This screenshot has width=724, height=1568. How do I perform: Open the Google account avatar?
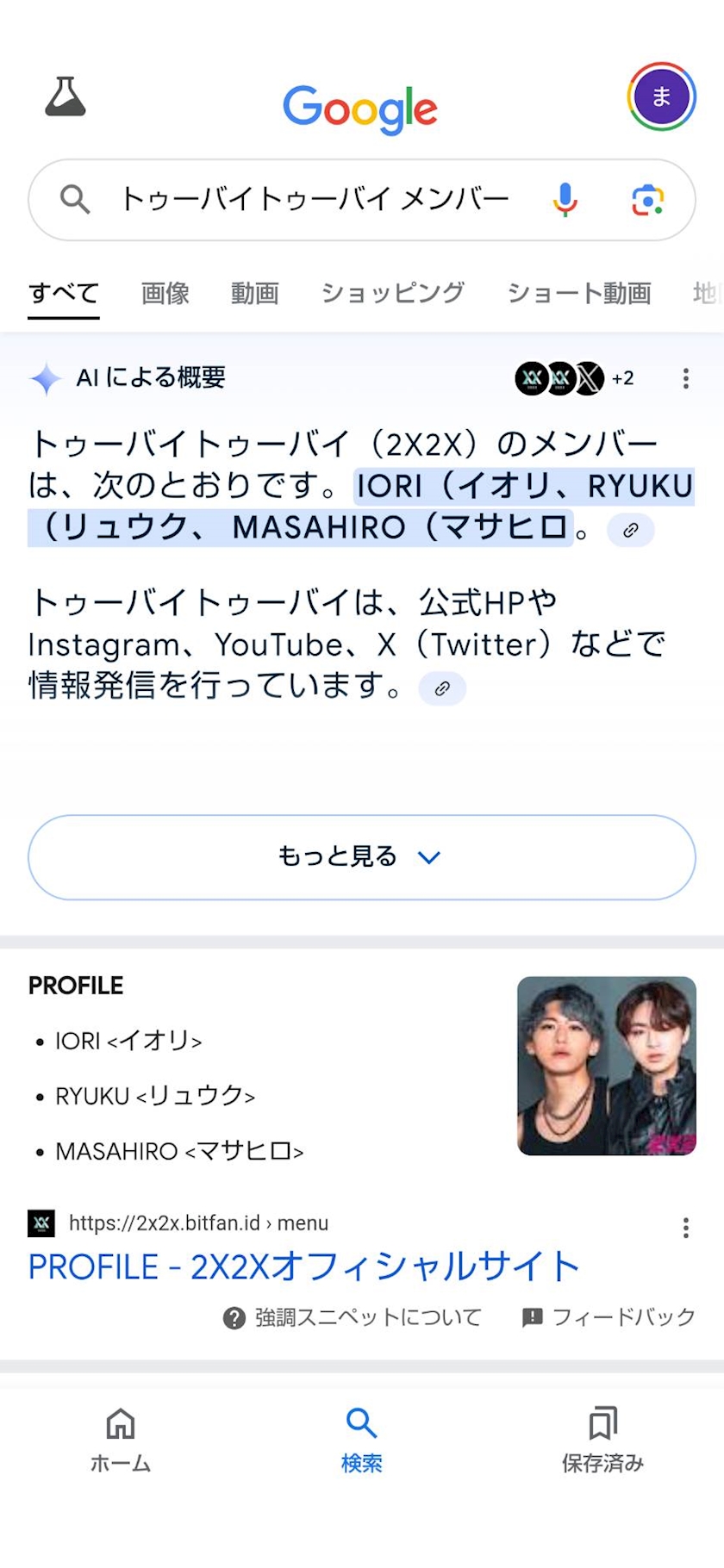[661, 96]
